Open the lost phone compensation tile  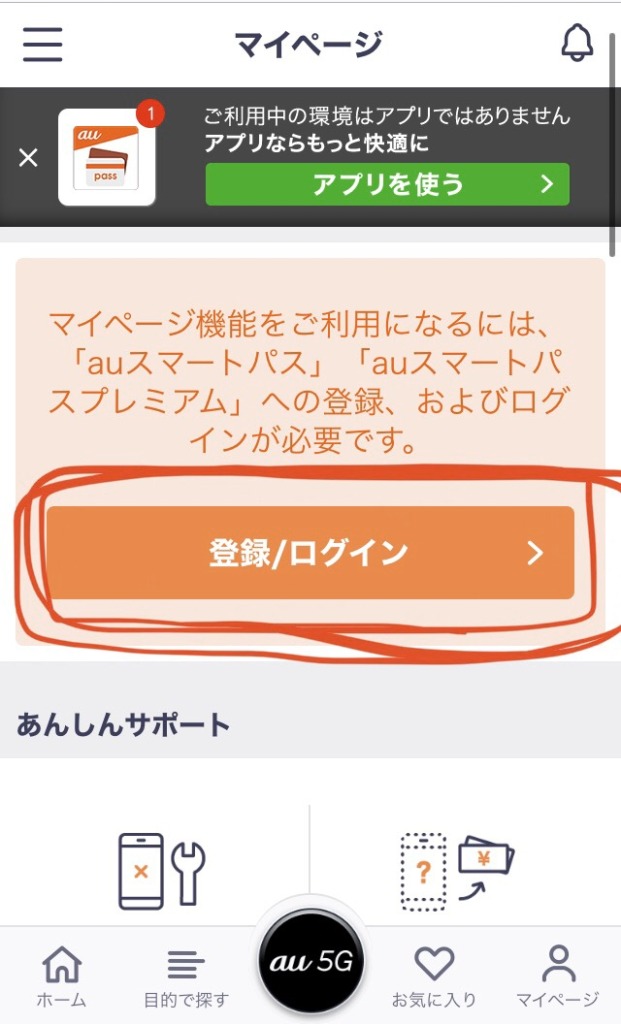pos(456,868)
